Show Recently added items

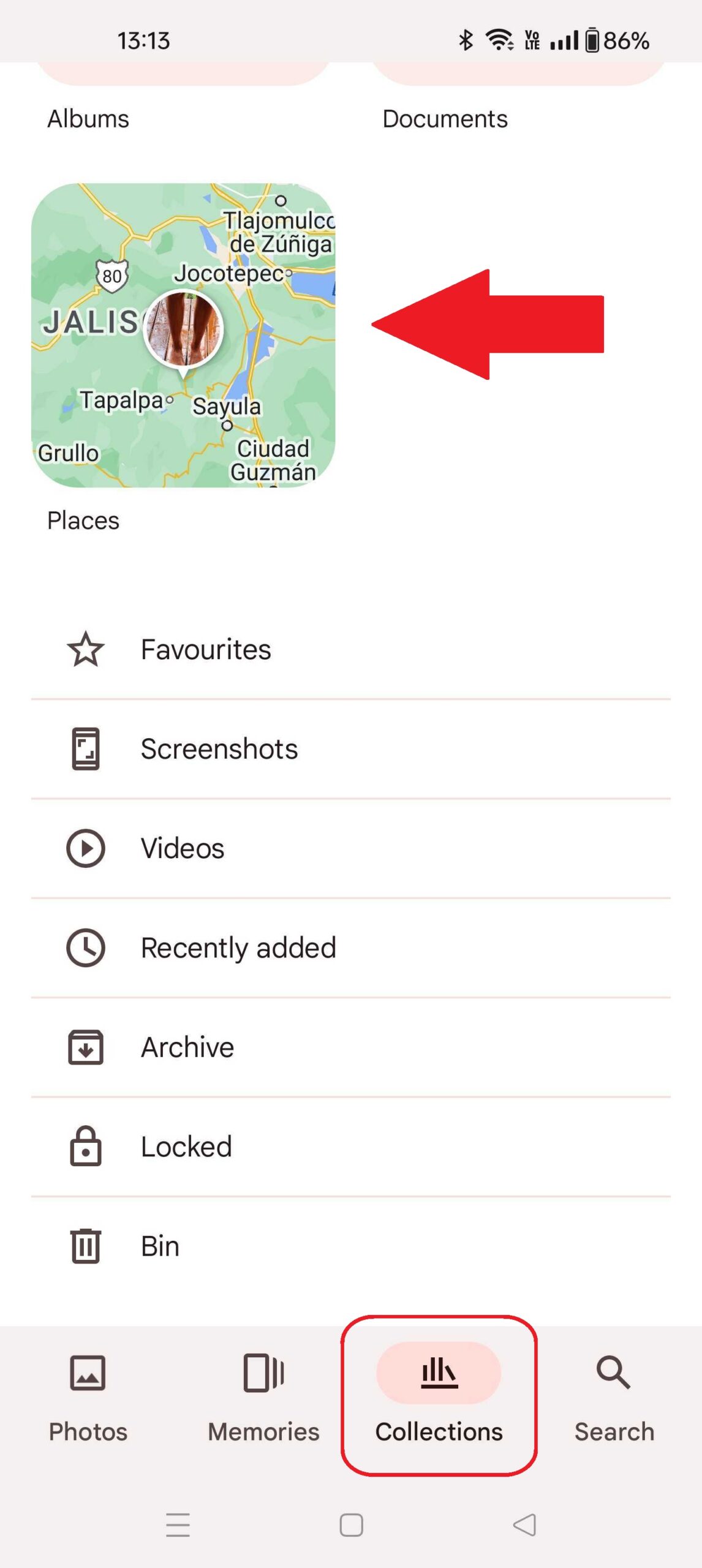pyautogui.click(x=238, y=948)
